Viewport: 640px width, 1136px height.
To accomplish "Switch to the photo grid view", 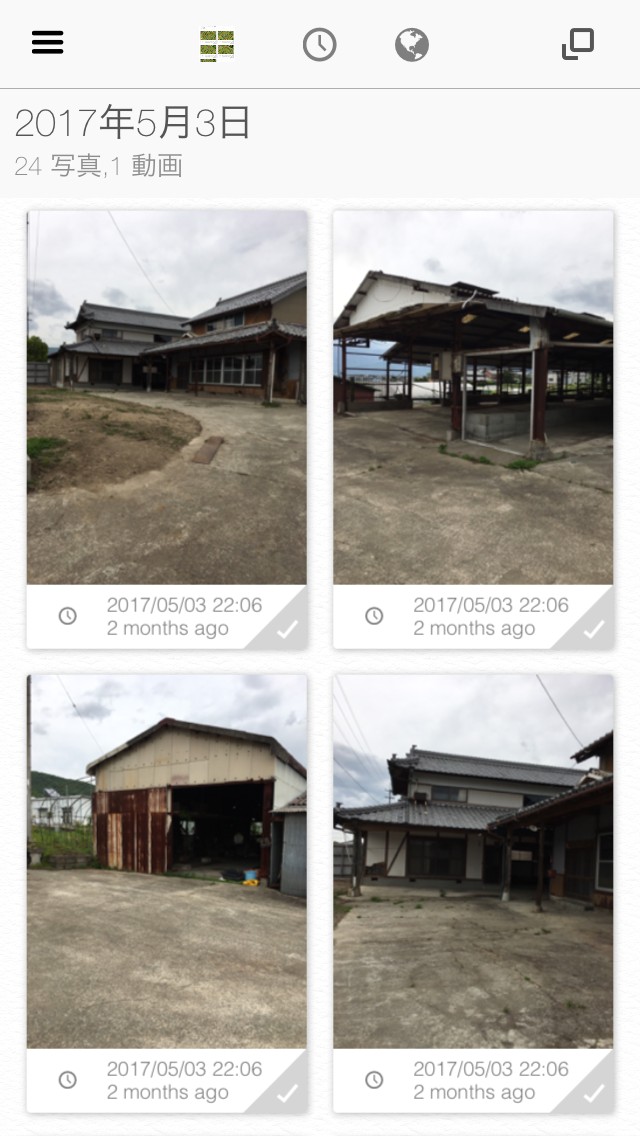I will (217, 45).
